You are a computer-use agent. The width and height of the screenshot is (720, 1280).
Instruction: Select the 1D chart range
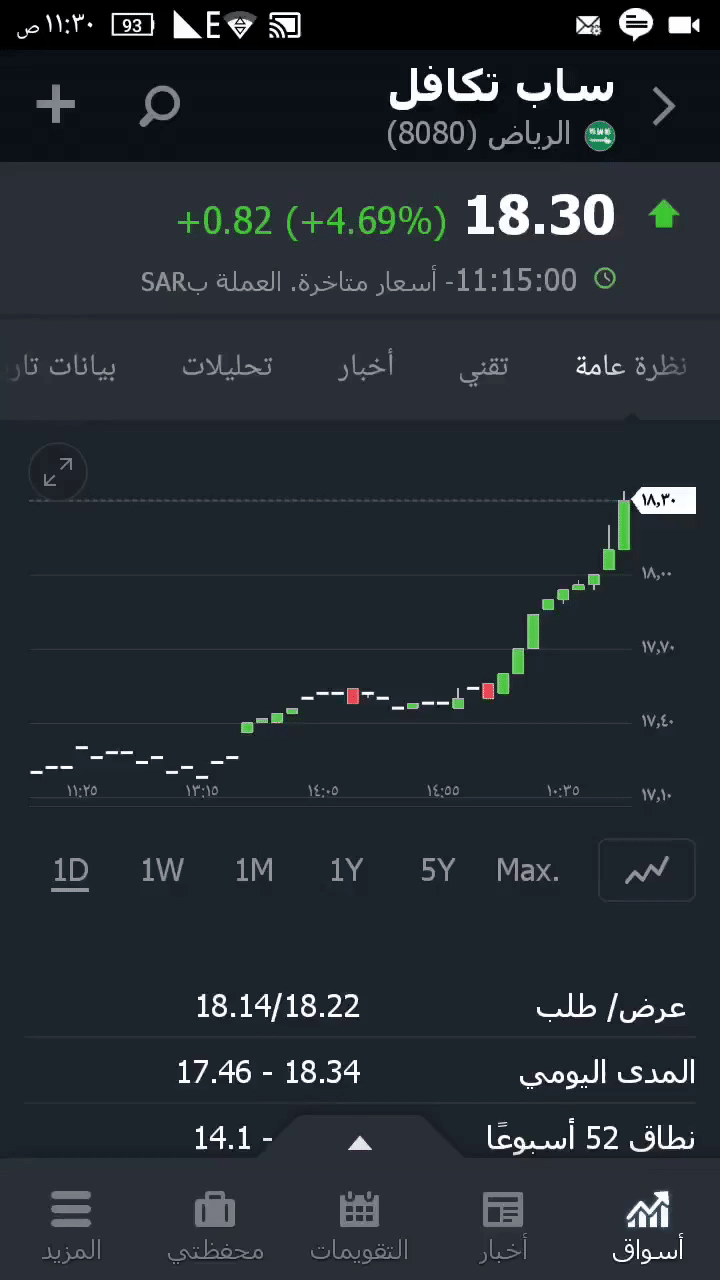coord(71,870)
